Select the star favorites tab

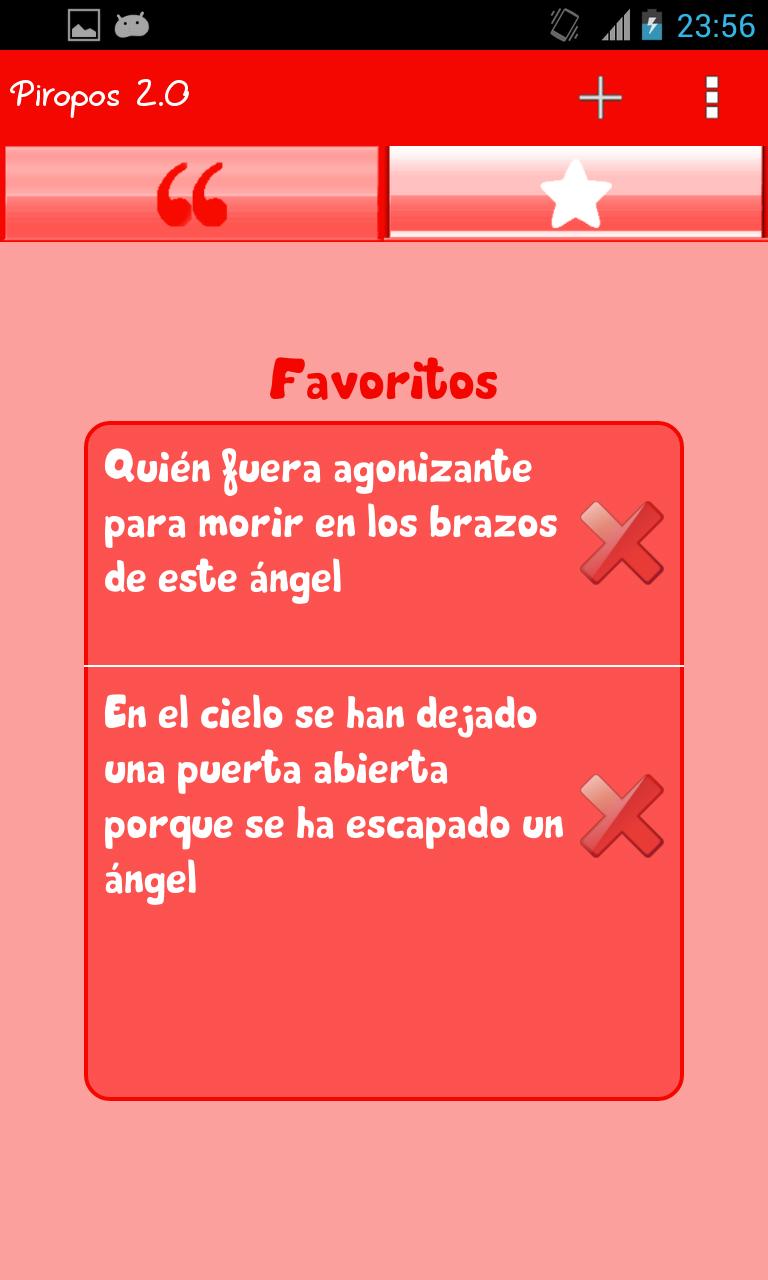(575, 191)
